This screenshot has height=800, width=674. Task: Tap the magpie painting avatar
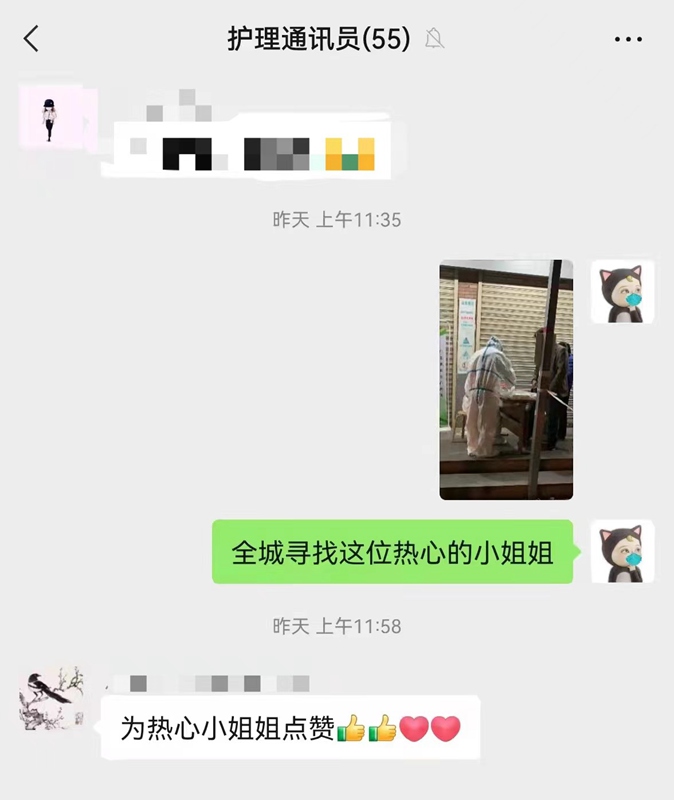coord(51,698)
